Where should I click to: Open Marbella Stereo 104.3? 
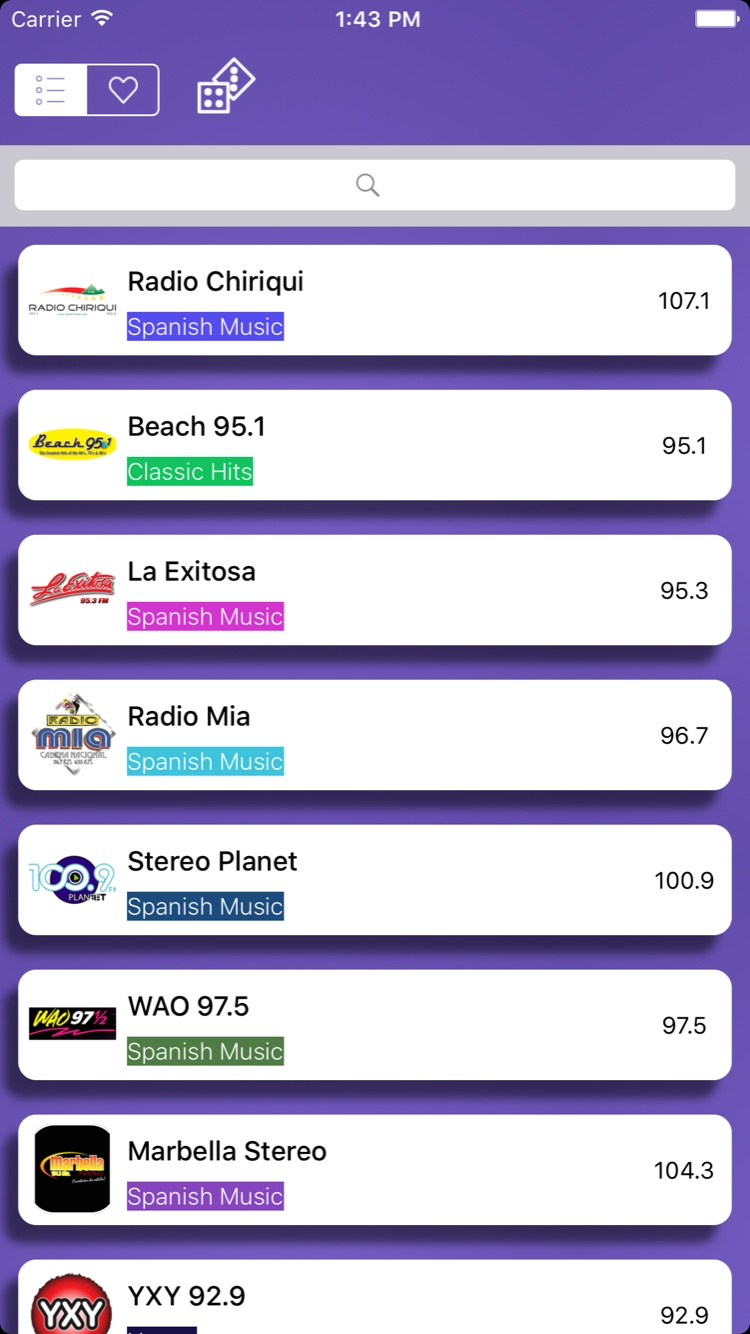(375, 1170)
